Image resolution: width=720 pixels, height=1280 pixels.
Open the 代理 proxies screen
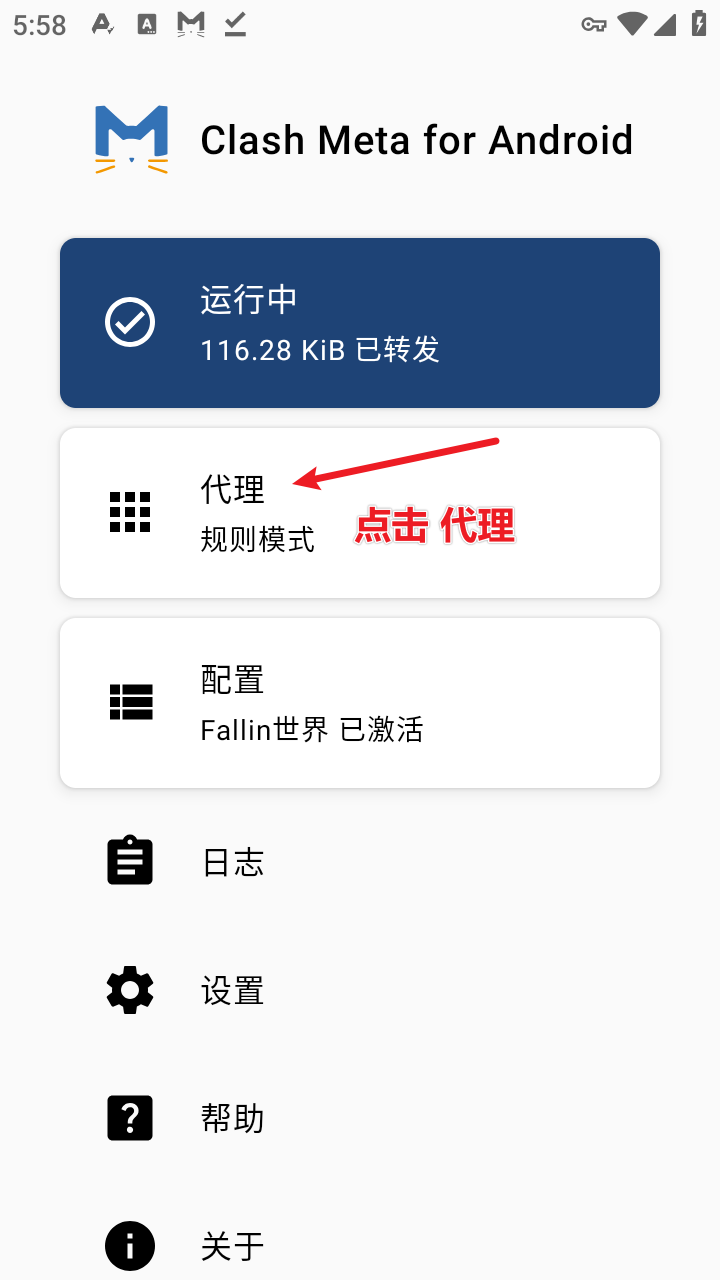click(x=230, y=490)
